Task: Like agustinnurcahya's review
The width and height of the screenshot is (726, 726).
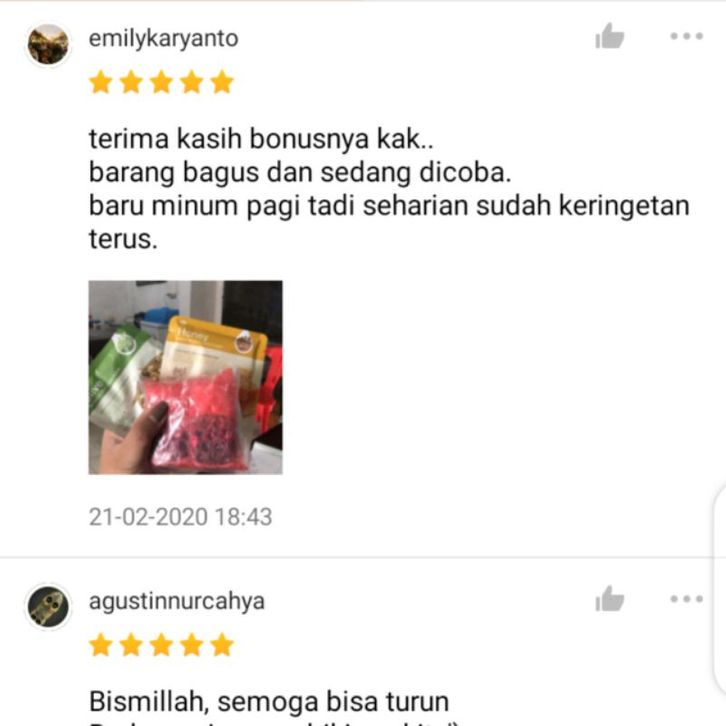Action: [x=609, y=600]
